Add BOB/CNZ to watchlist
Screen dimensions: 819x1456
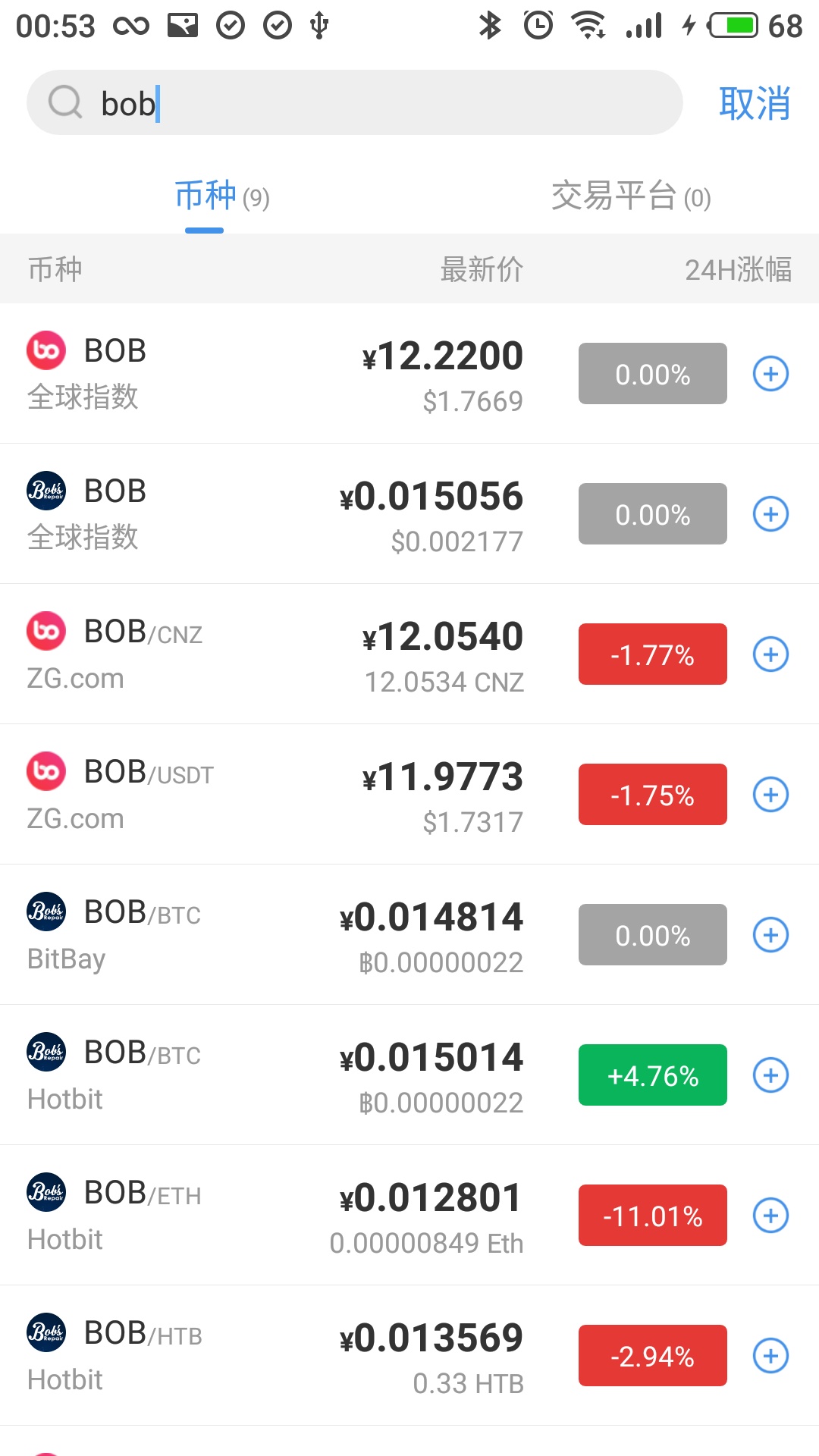click(770, 654)
